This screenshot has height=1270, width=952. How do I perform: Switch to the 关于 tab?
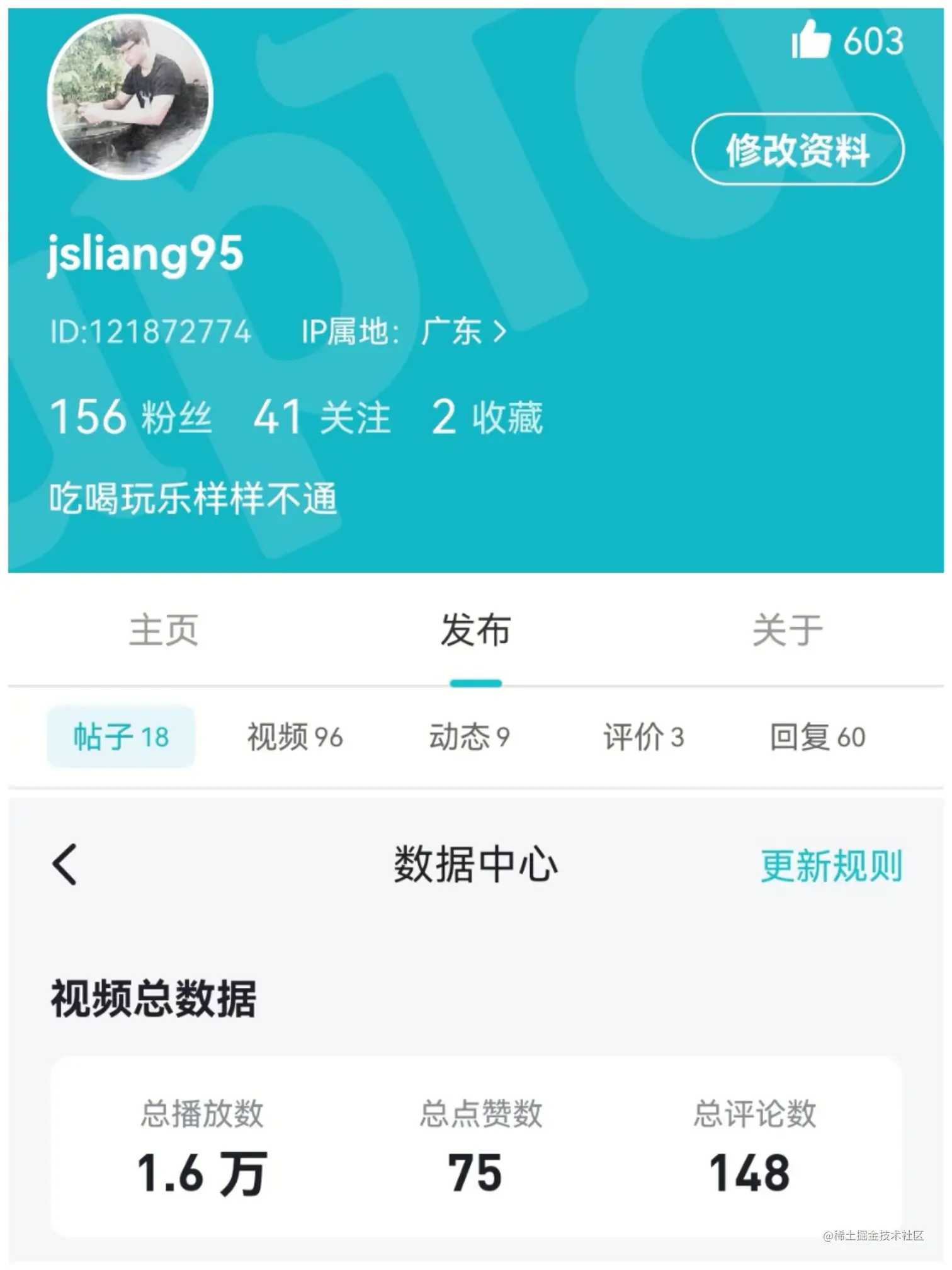787,630
